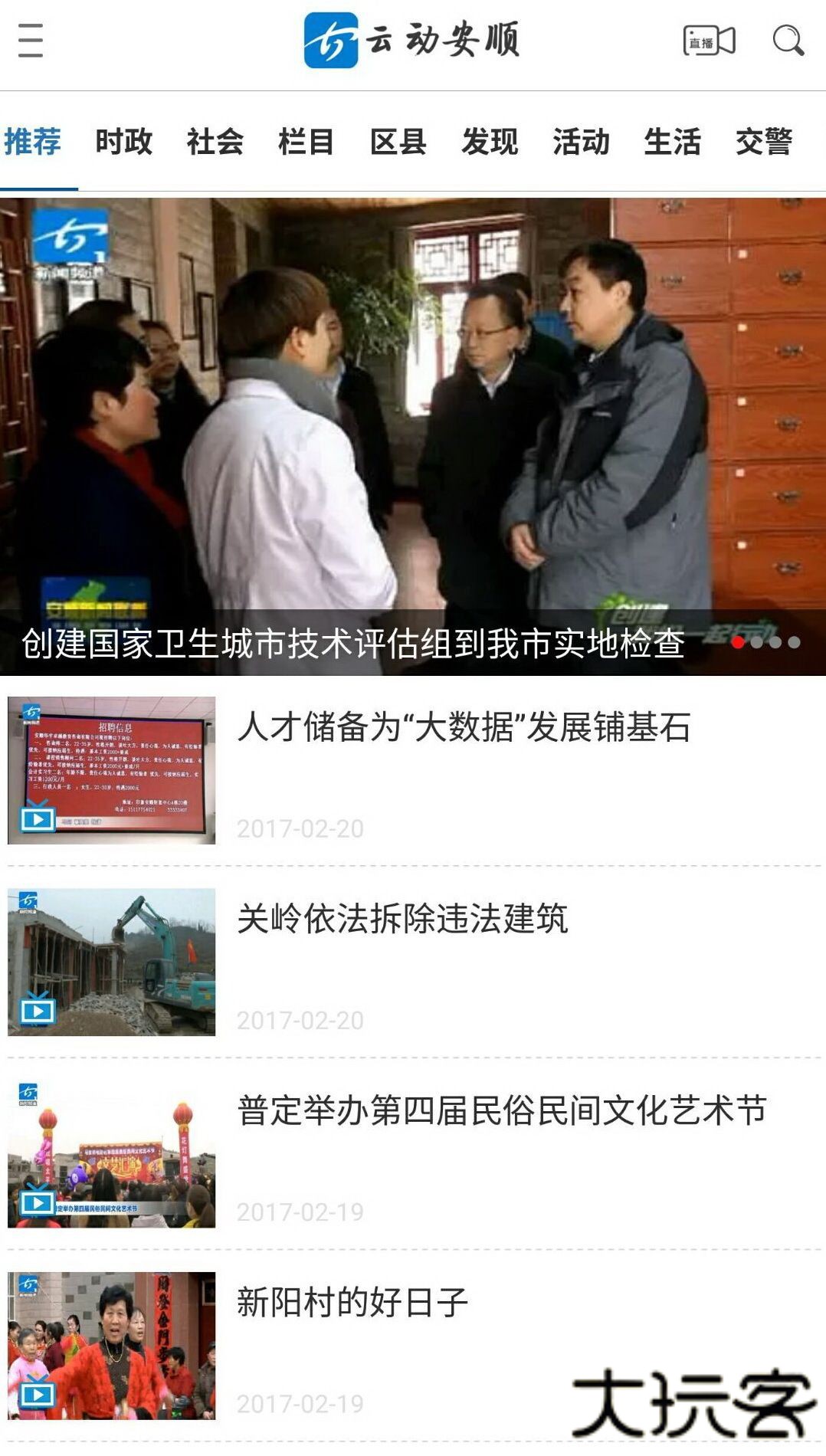Switch to the 活动 tab
The height and width of the screenshot is (1456, 826).
[581, 142]
